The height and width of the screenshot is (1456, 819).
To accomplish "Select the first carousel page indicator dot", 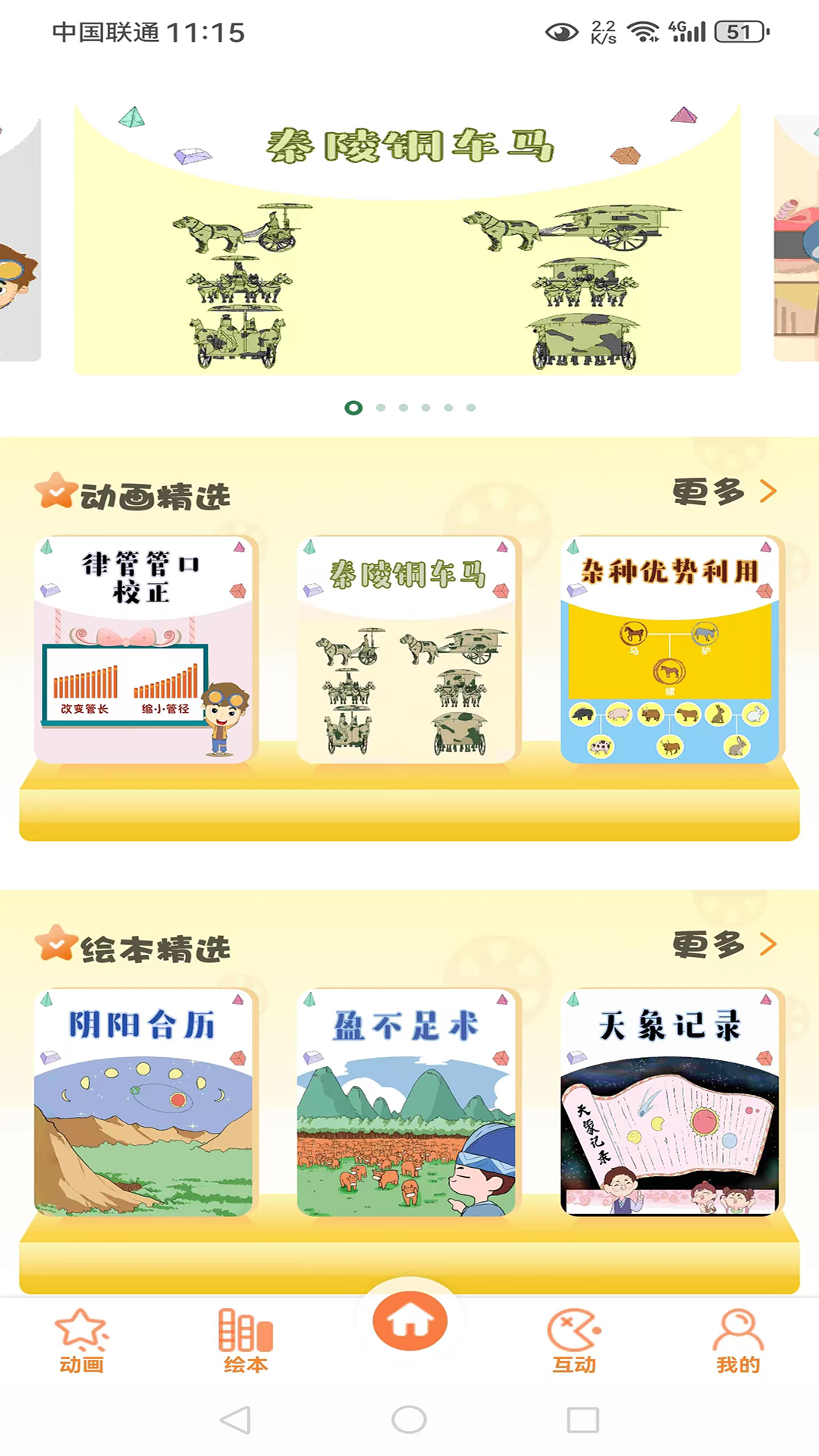I will pos(352,407).
